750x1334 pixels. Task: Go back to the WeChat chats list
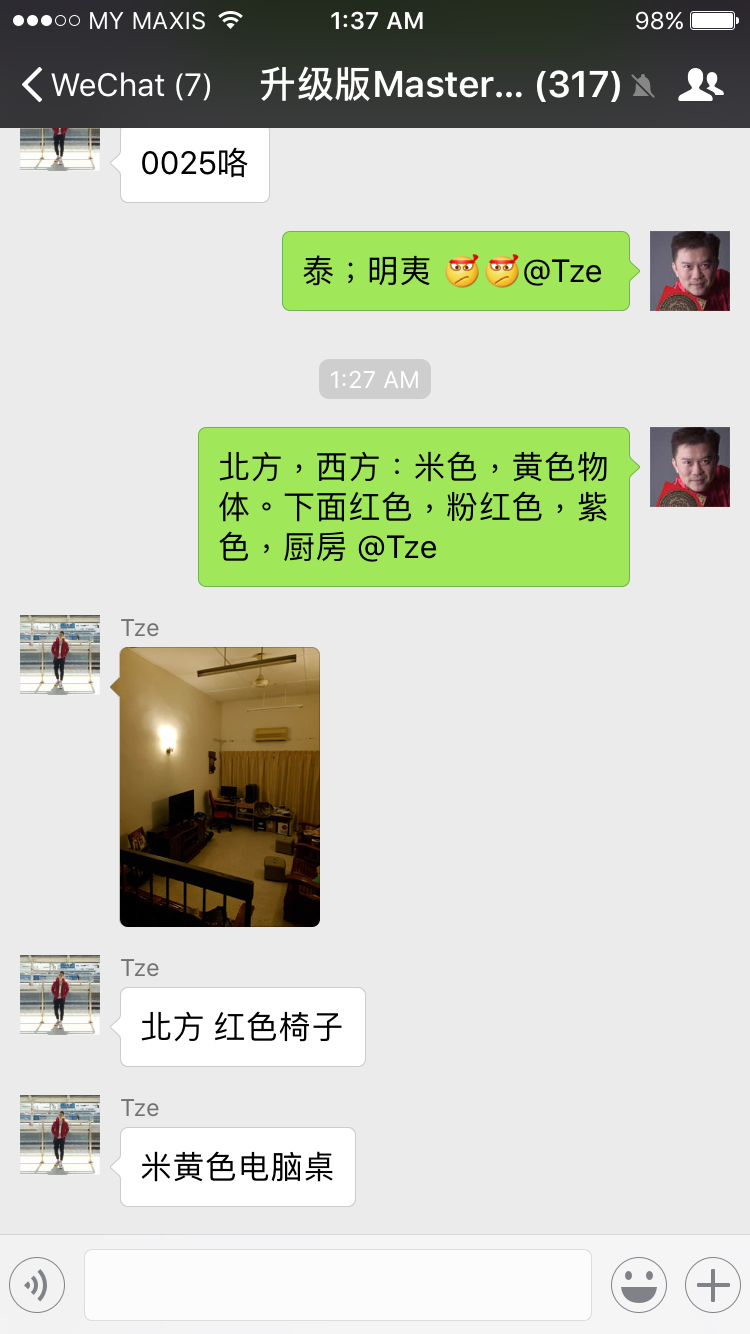click(x=116, y=85)
